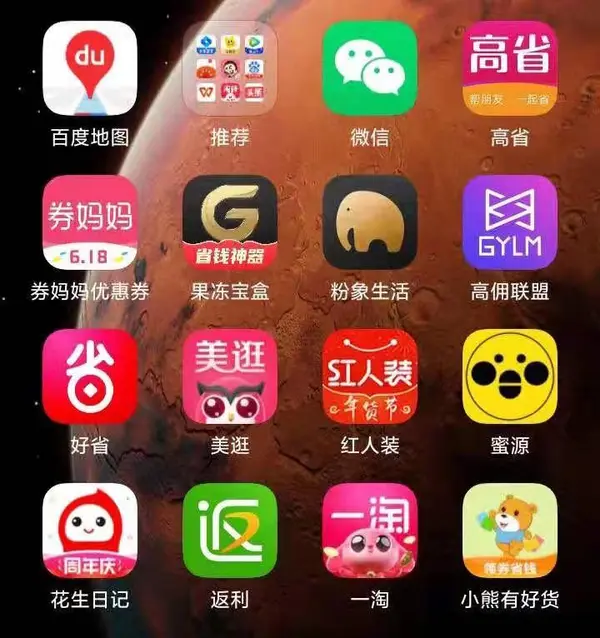600x638 pixels.
Task: Launch 券妈妈优惠券
Action: [90, 222]
